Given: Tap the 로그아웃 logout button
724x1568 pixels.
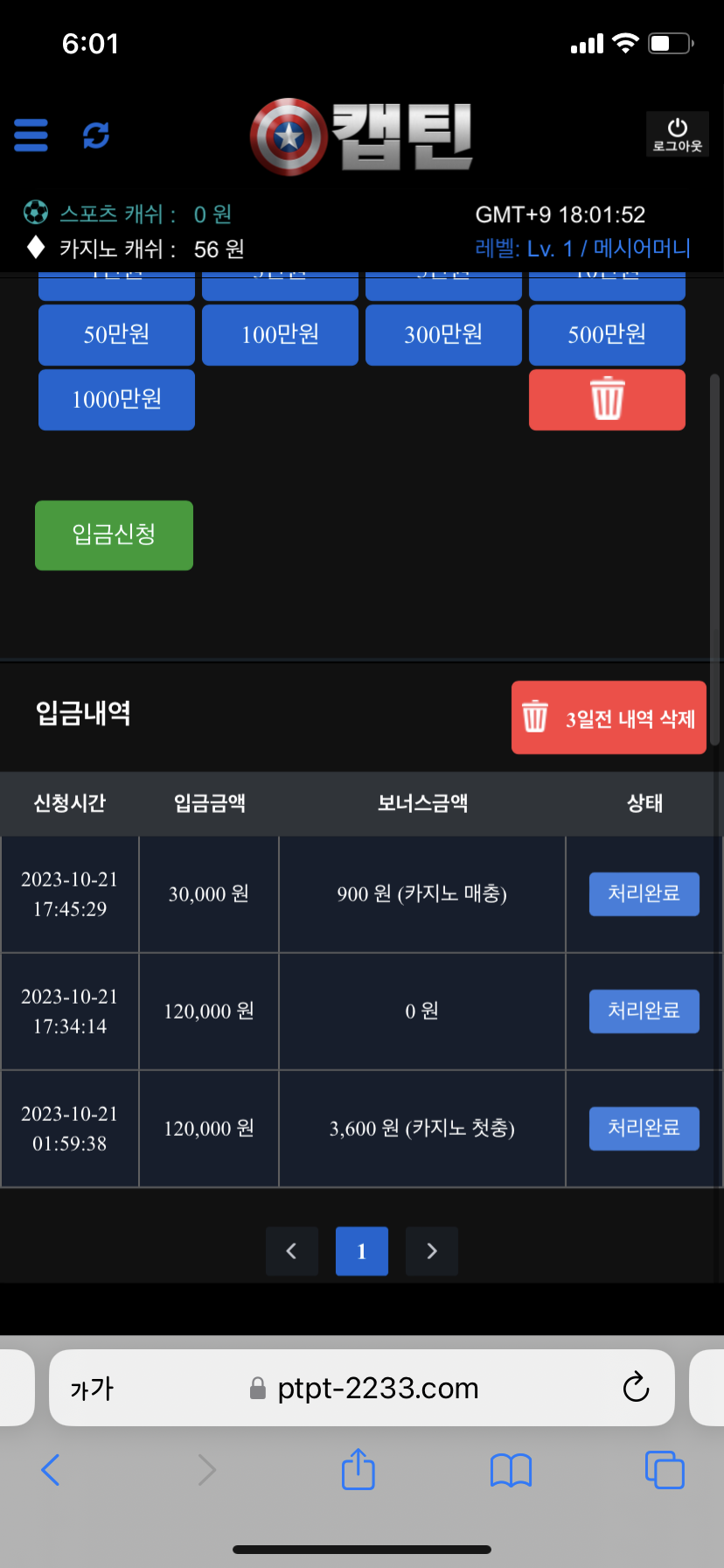Looking at the screenshot, I should pos(677,135).
